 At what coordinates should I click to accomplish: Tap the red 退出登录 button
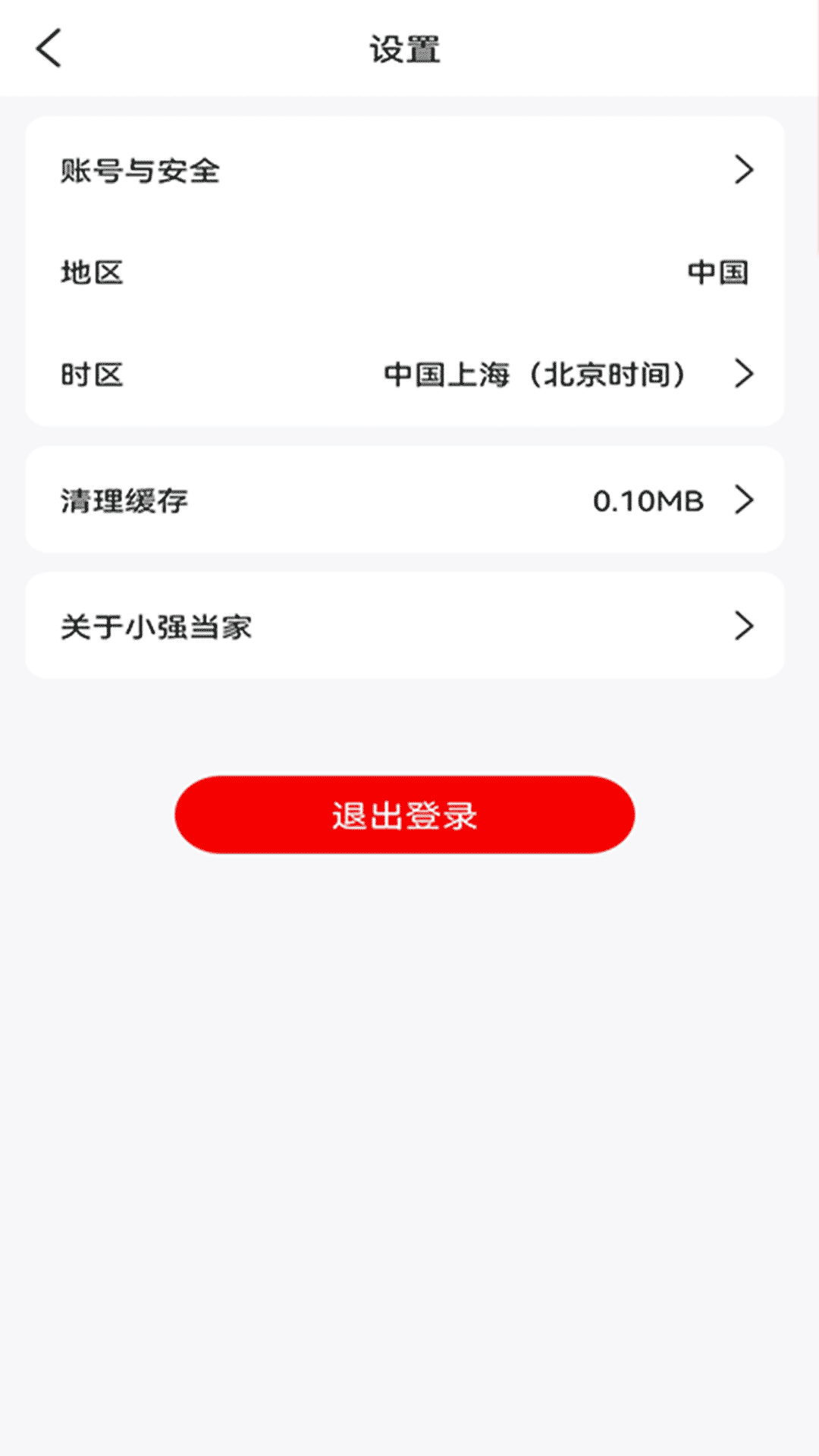(405, 815)
